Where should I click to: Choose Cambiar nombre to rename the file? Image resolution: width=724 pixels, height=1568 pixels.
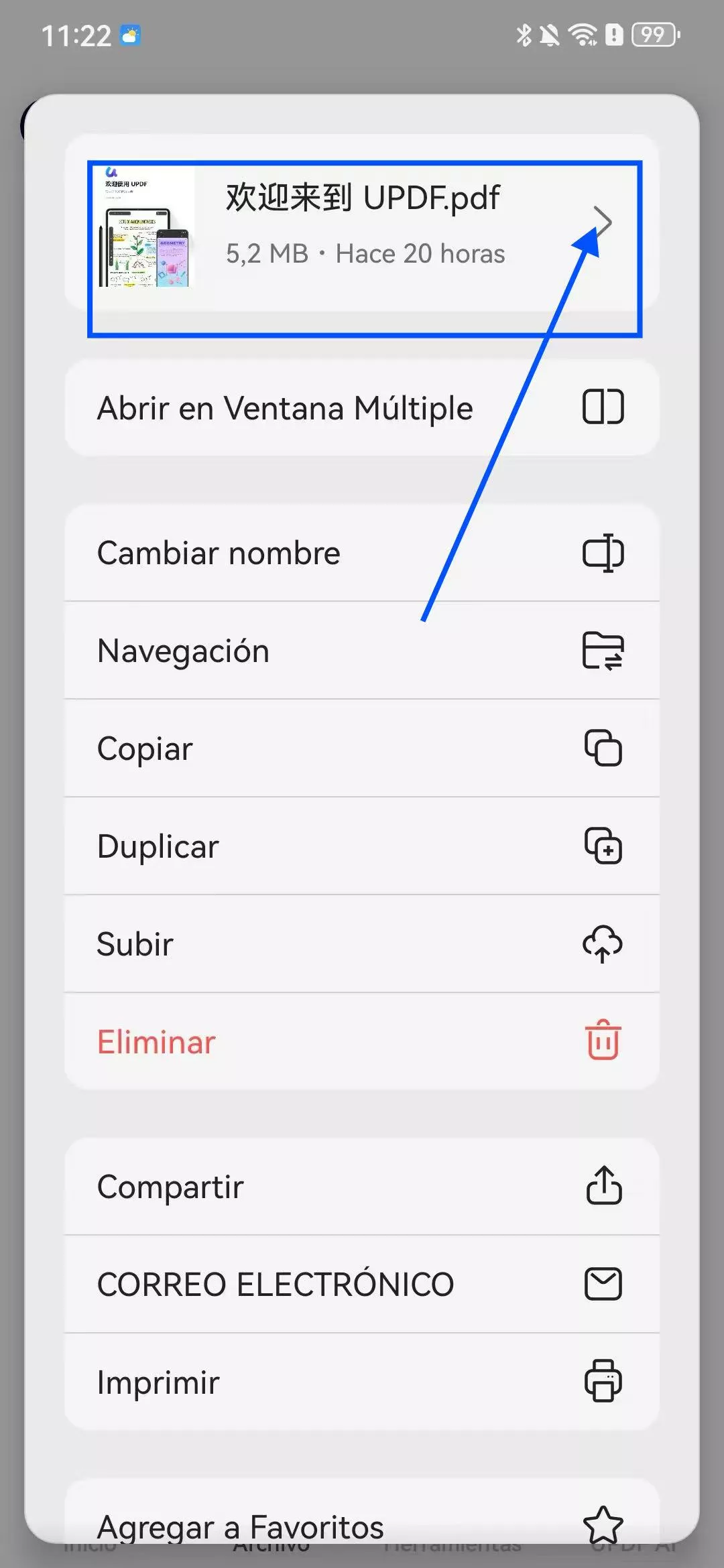coord(362,553)
